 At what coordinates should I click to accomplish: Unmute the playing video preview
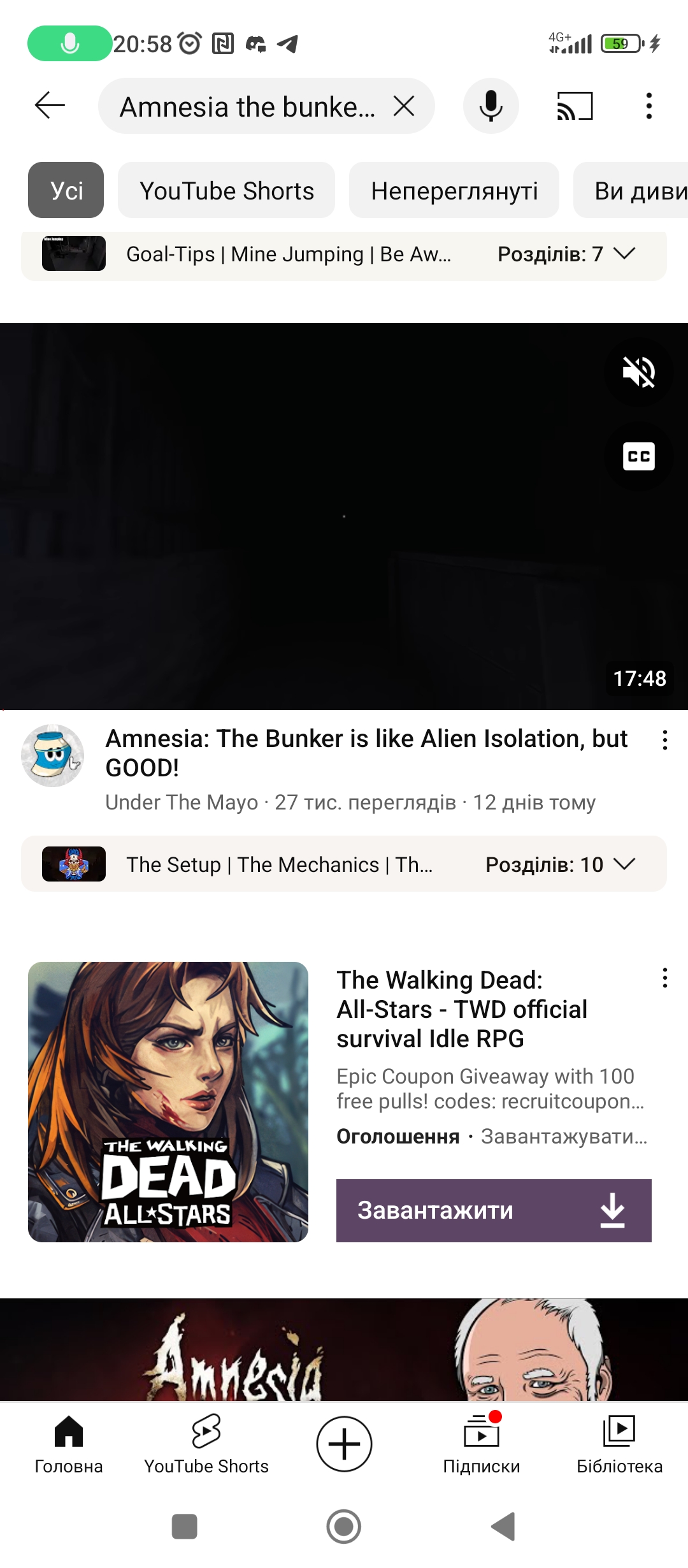pyautogui.click(x=638, y=372)
